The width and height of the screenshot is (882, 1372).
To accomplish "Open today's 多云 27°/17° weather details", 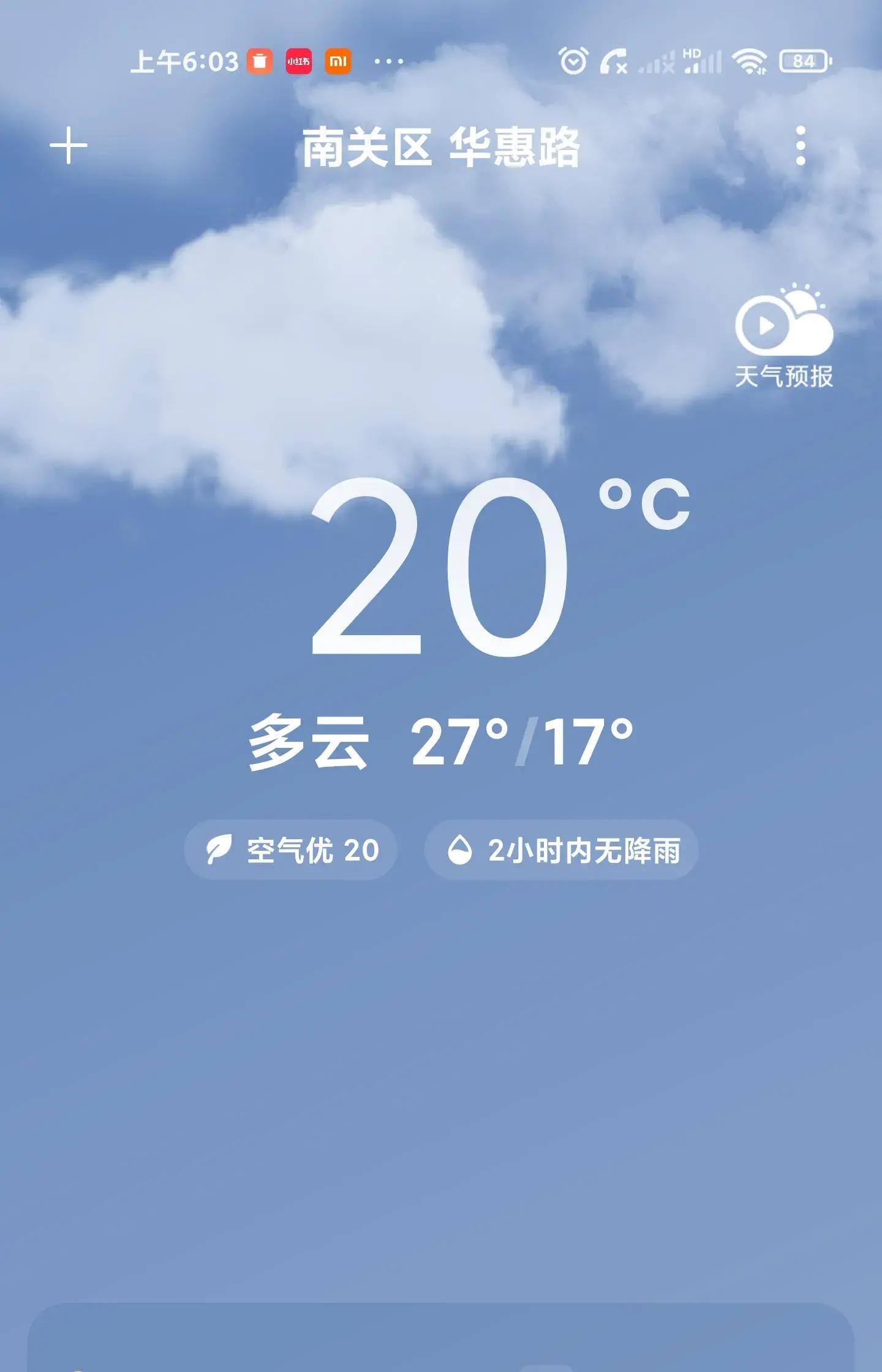I will coord(441,742).
